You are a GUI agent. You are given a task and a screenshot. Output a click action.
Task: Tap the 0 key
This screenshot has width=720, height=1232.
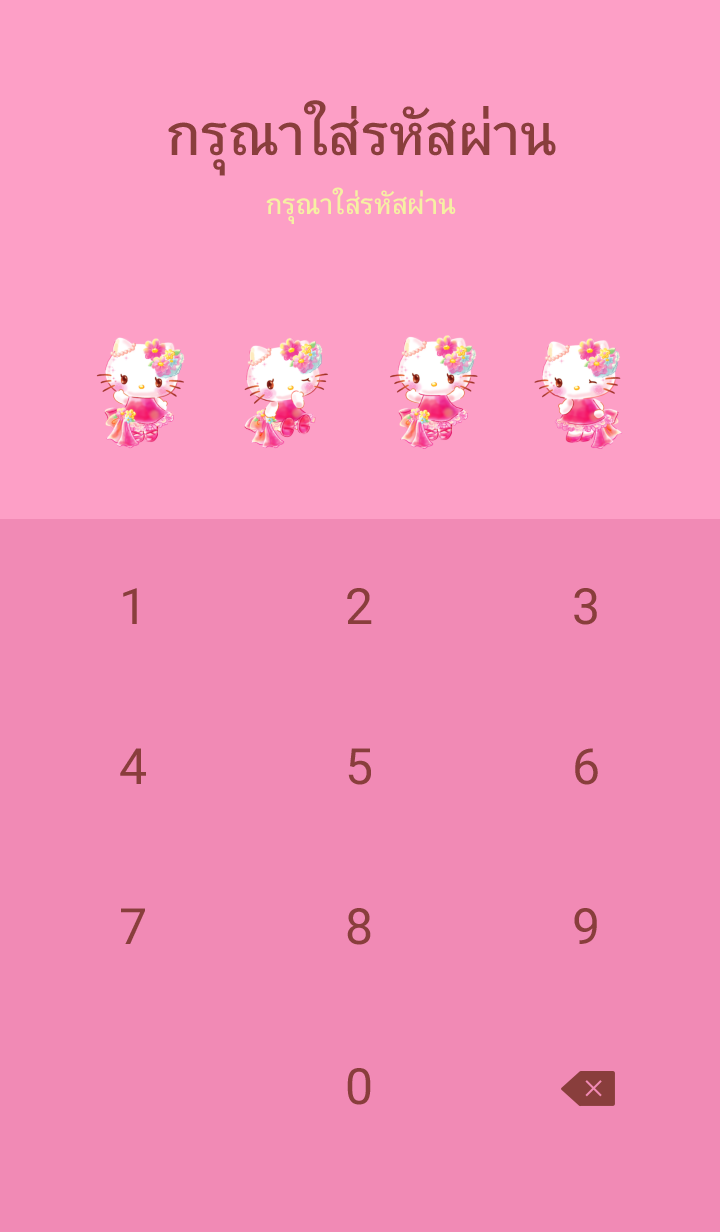[359, 1087]
